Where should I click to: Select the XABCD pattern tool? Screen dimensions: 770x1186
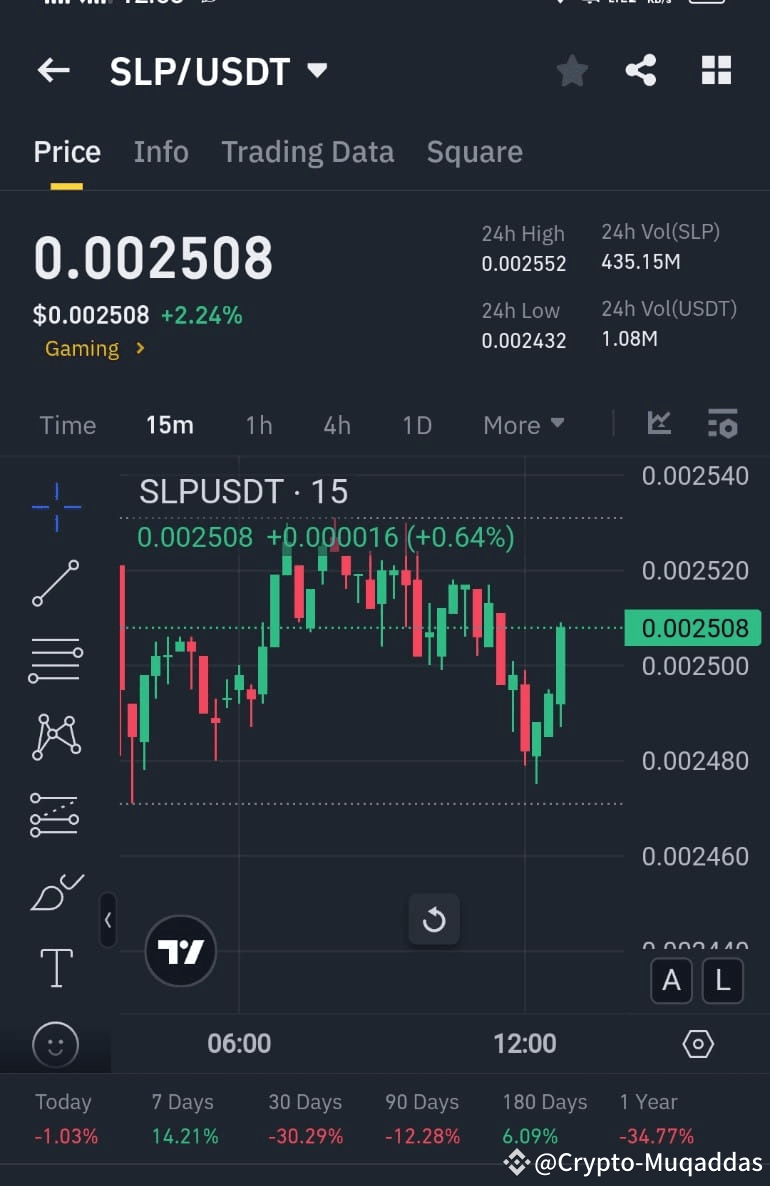tap(55, 736)
